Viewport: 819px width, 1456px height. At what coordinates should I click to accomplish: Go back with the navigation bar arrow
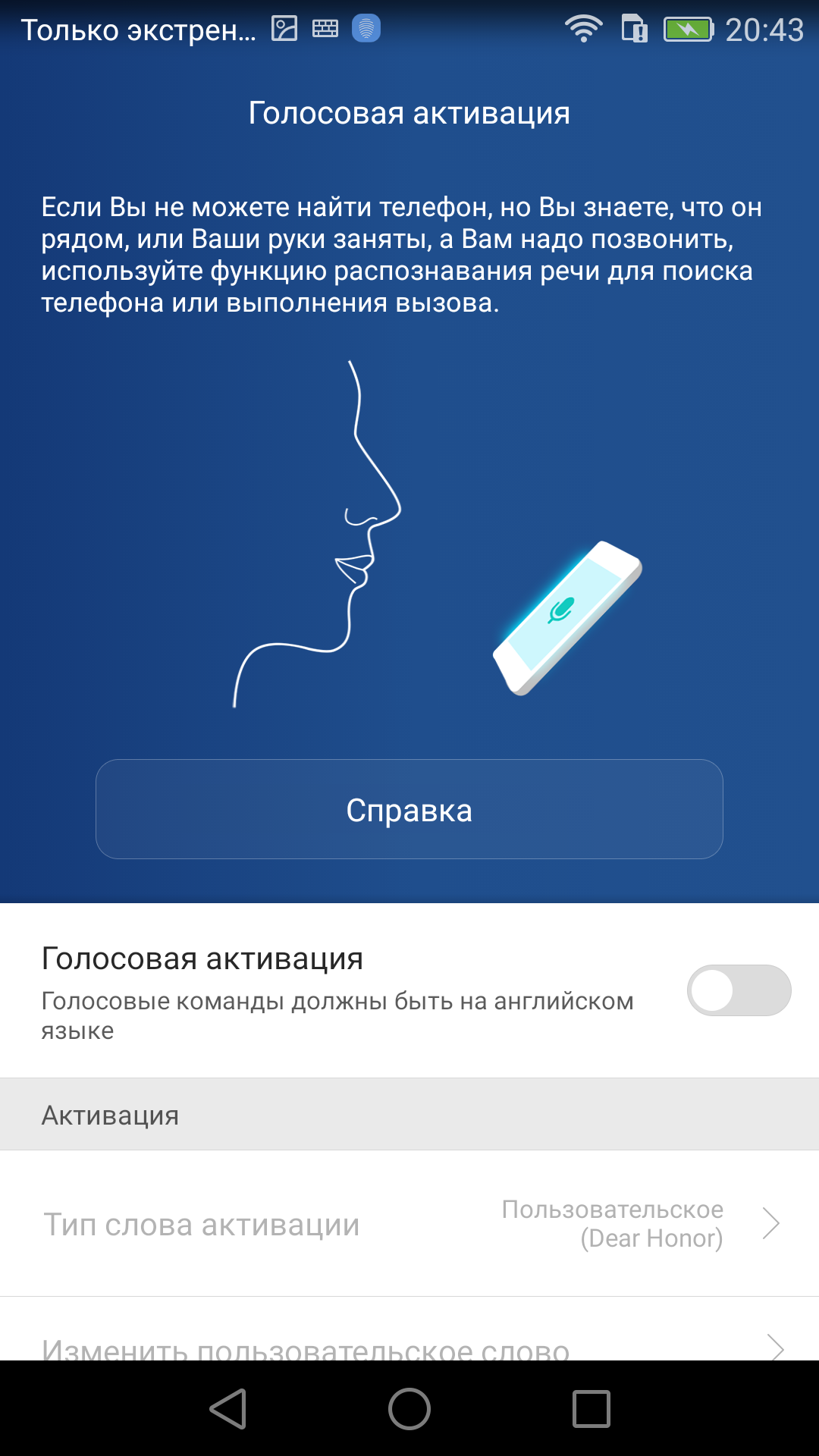click(227, 1409)
